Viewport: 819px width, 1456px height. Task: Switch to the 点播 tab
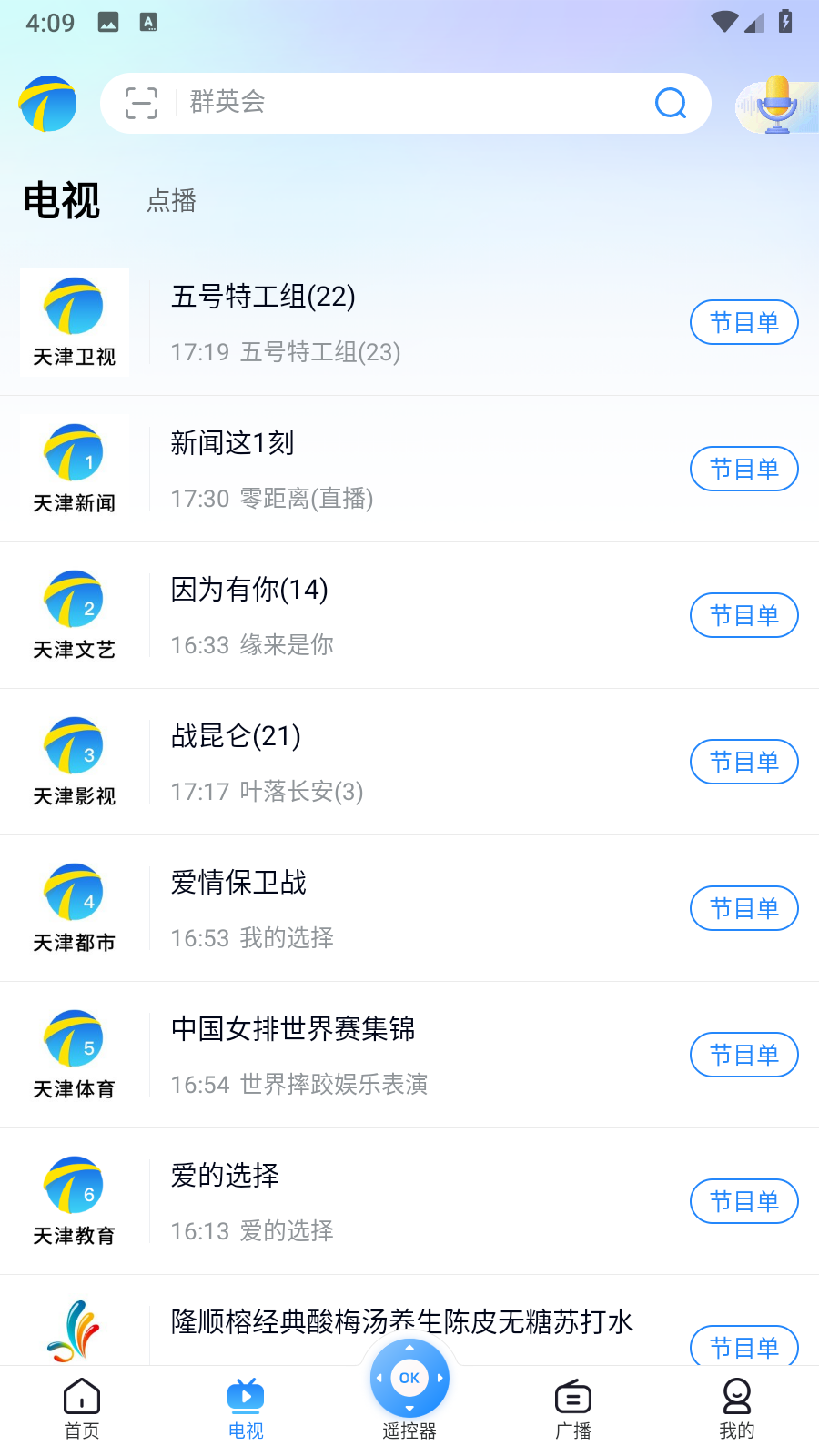(x=170, y=201)
